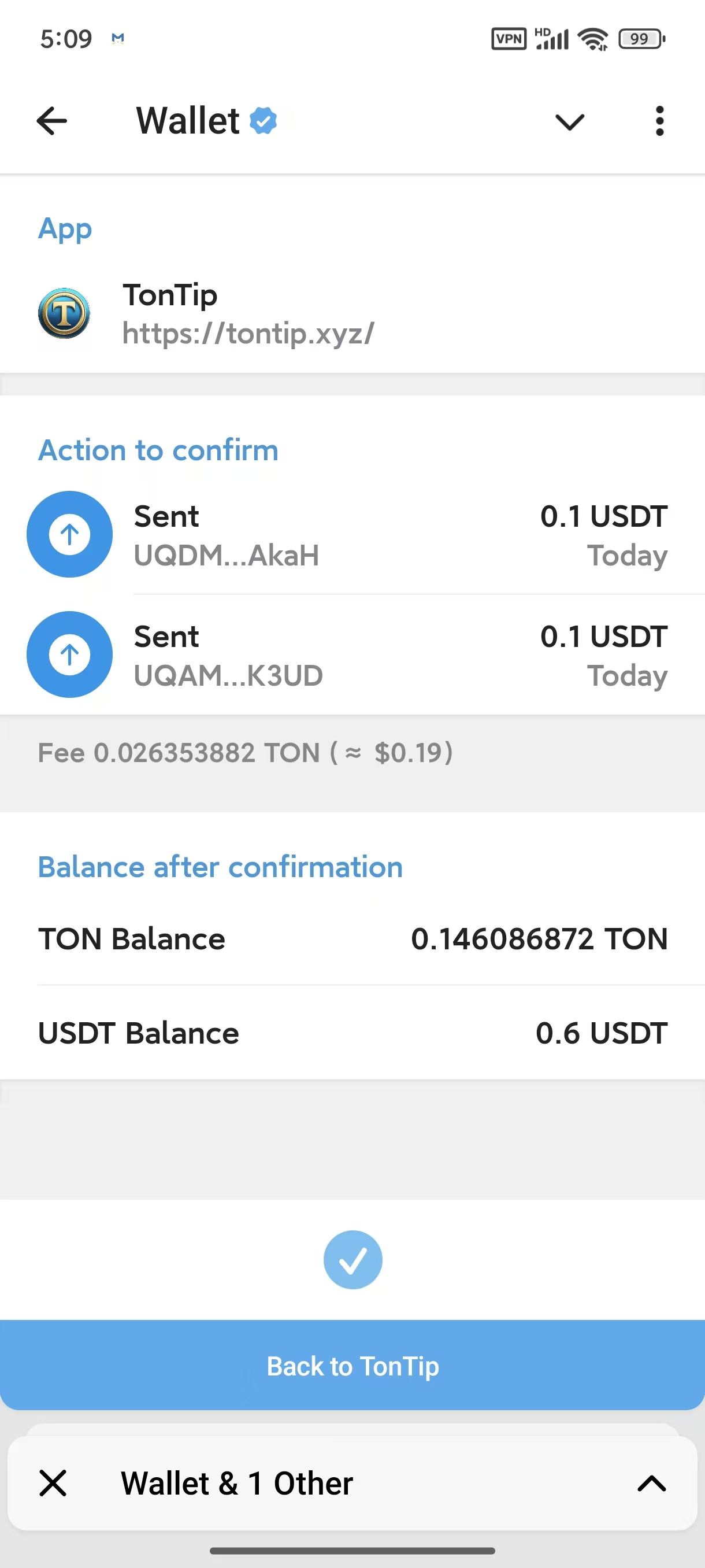Tap the bottom navigation gesture bar
This screenshot has width=705, height=1568.
pyautogui.click(x=352, y=1548)
